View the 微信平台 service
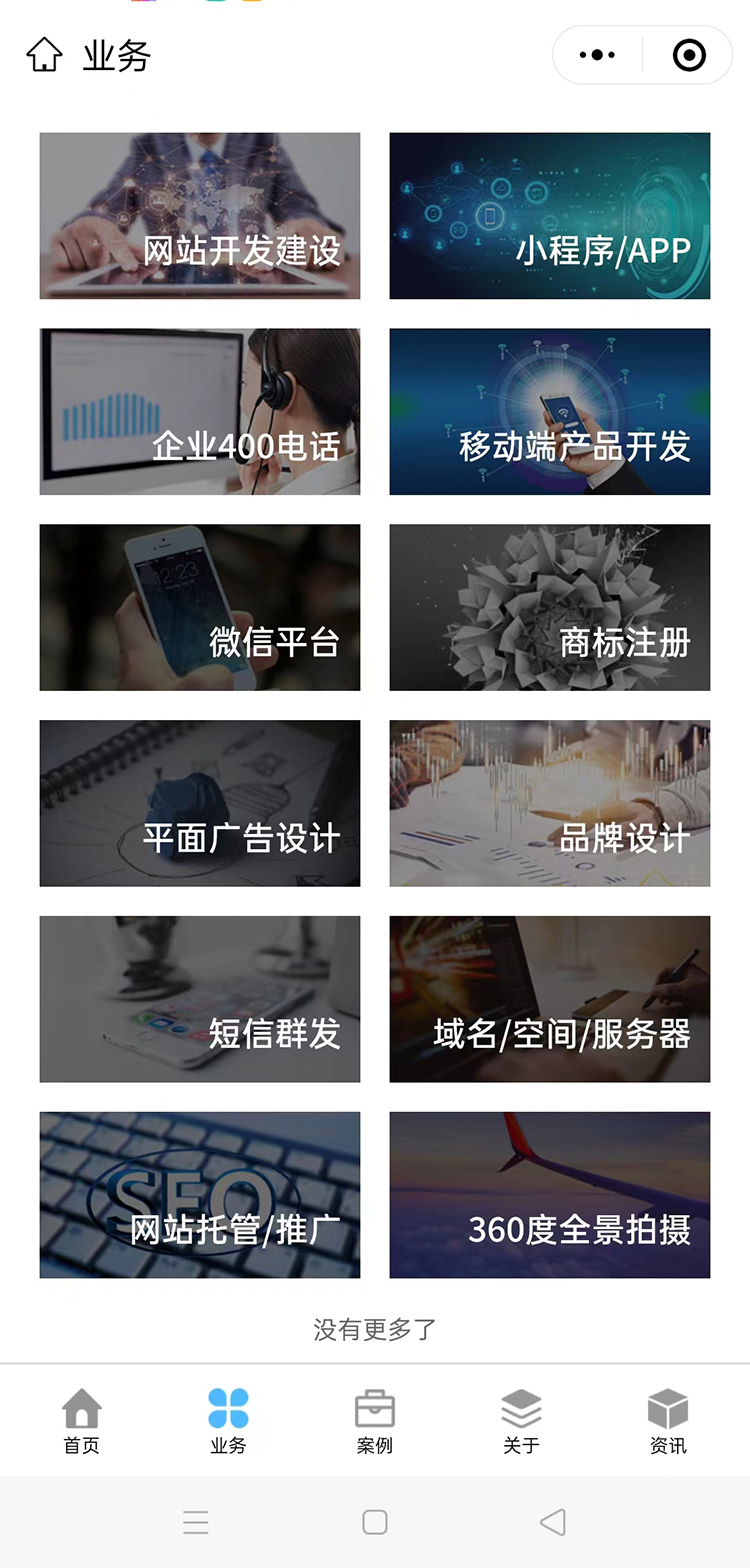Screen dimensions: 750x1568 pyautogui.click(x=200, y=608)
